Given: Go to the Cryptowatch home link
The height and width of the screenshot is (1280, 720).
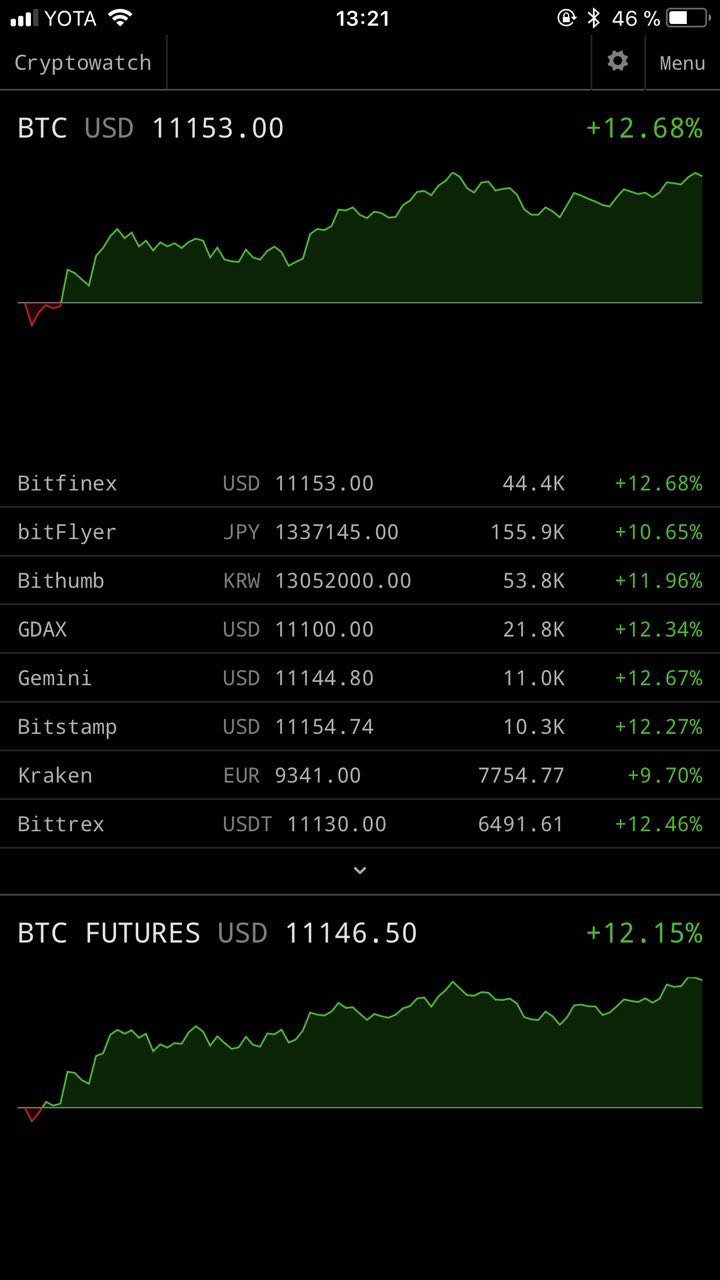Looking at the screenshot, I should pos(83,63).
